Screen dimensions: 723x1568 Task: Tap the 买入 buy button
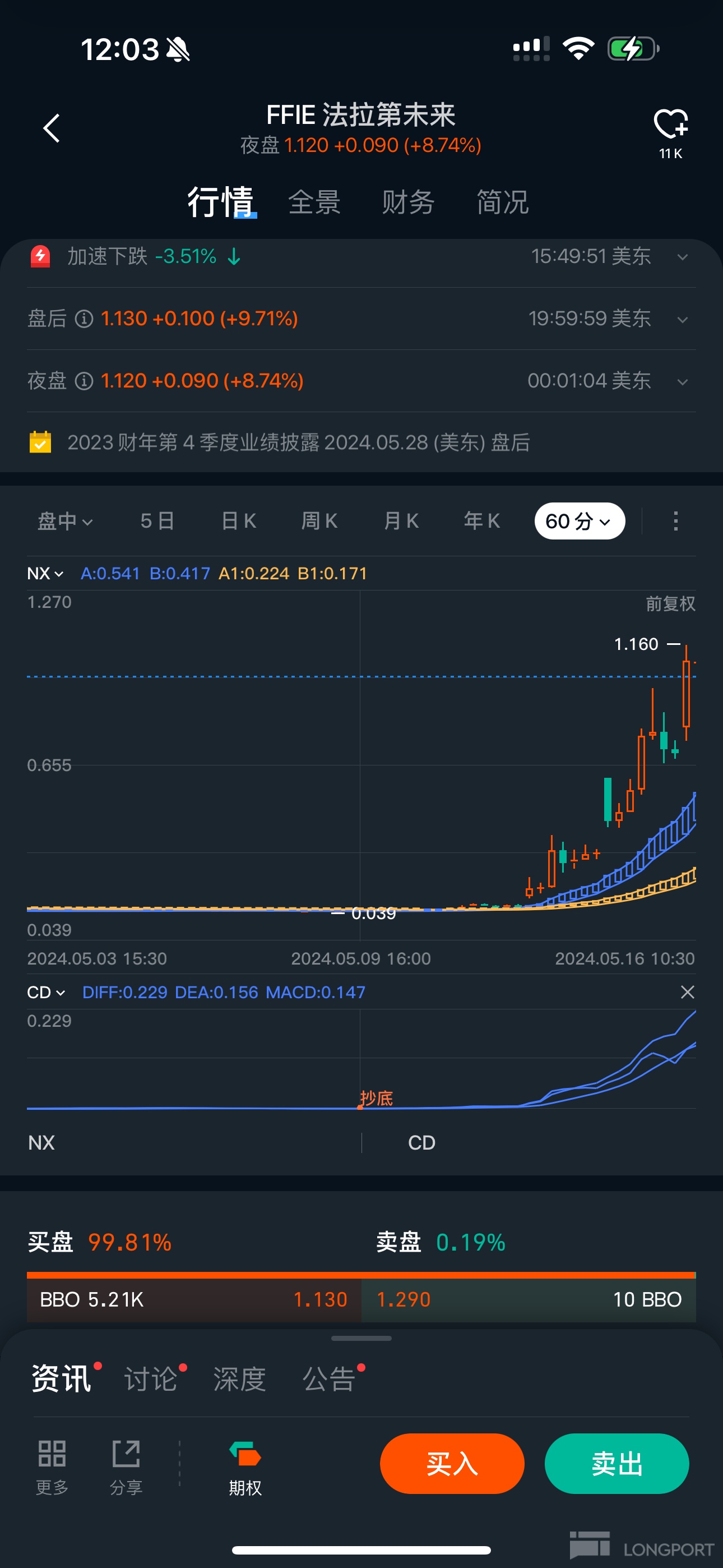coord(452,1463)
